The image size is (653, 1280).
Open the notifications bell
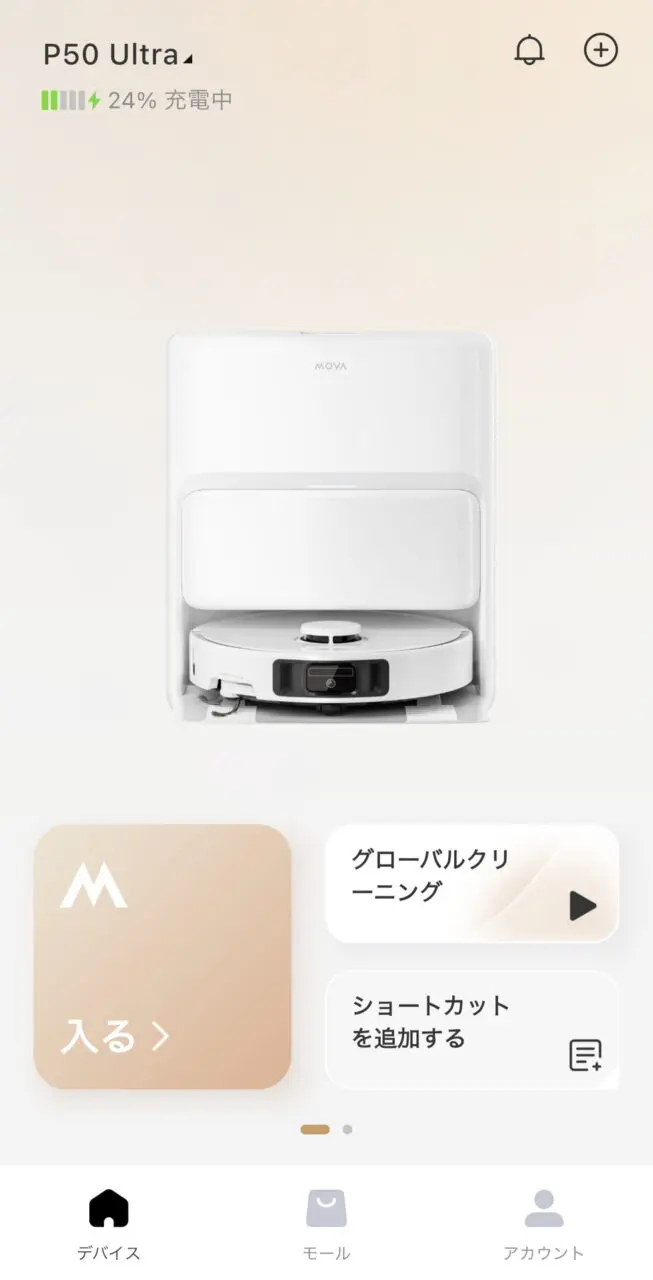tap(529, 50)
